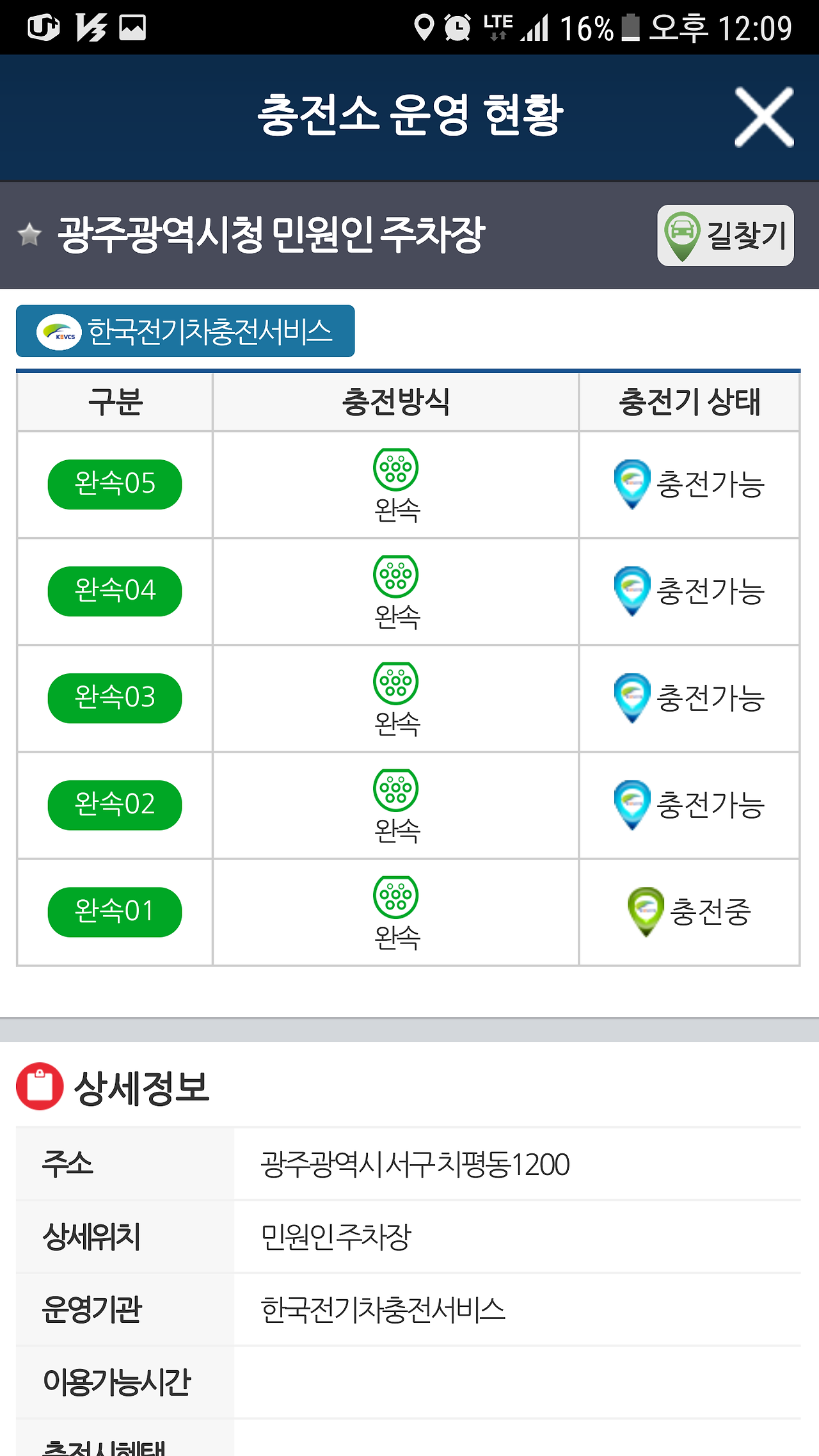The image size is (819, 1456).
Task: Select charger 완속03
Action: tap(115, 698)
